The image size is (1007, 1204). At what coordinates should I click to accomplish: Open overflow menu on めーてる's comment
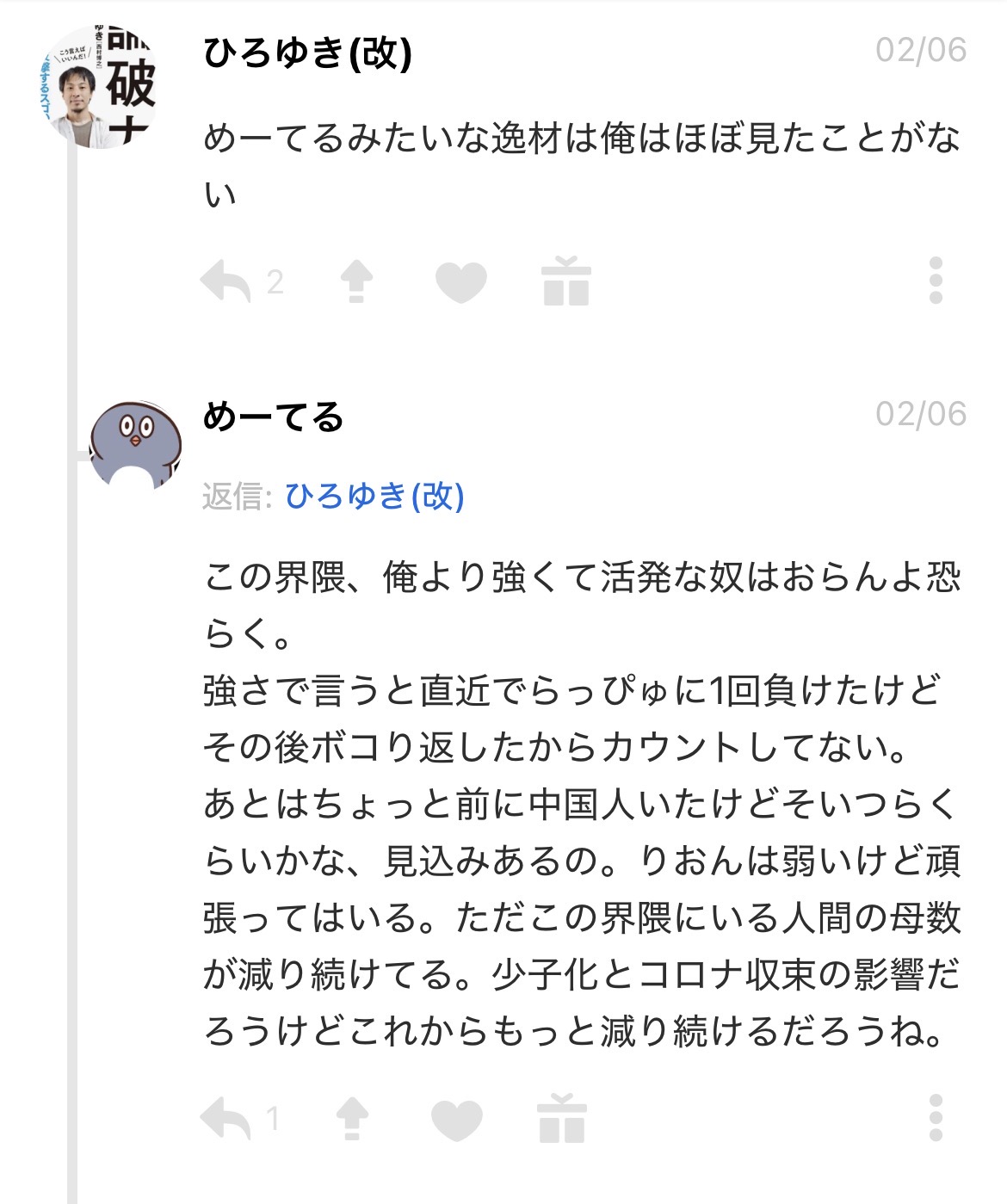936,1117
